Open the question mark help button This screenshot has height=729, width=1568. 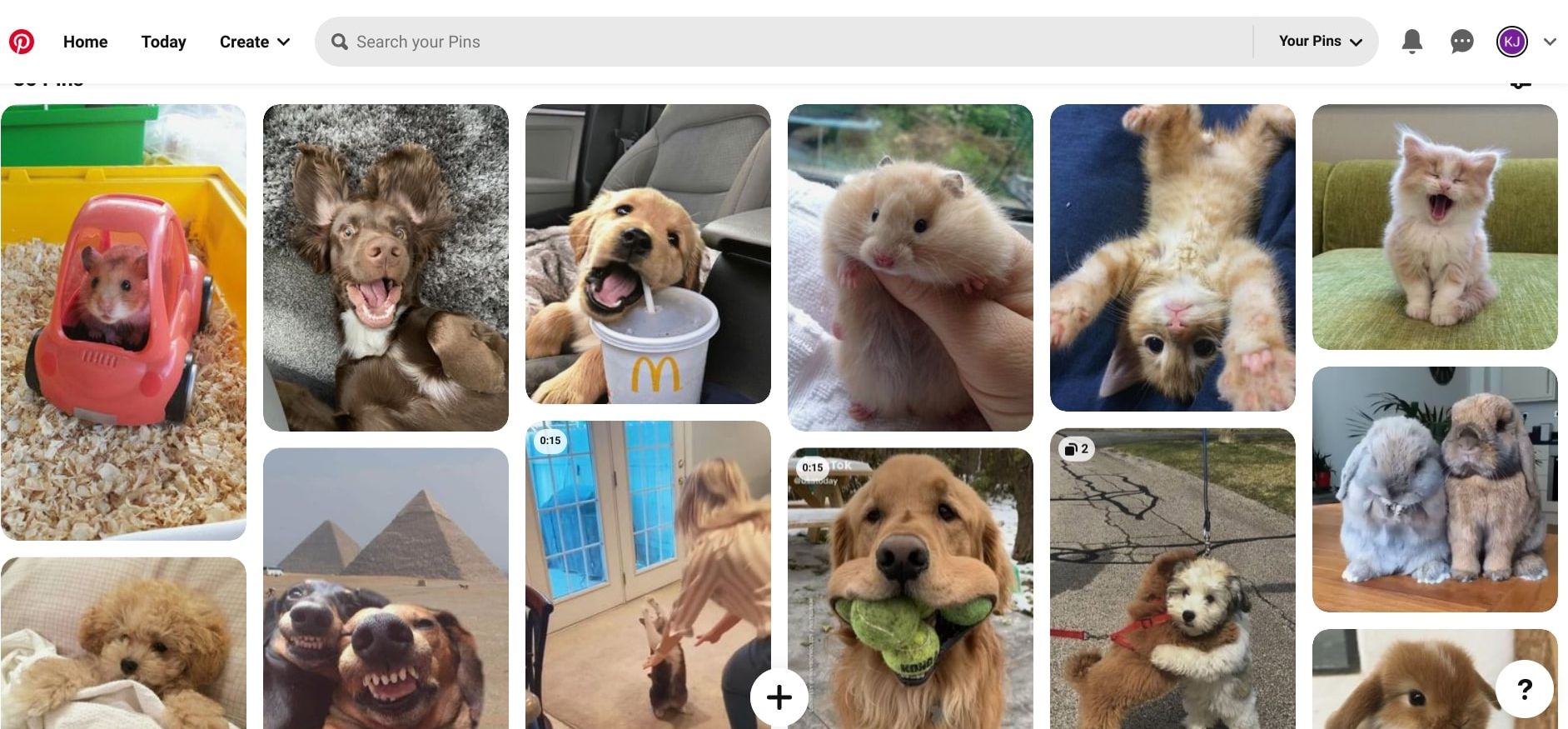point(1524,689)
